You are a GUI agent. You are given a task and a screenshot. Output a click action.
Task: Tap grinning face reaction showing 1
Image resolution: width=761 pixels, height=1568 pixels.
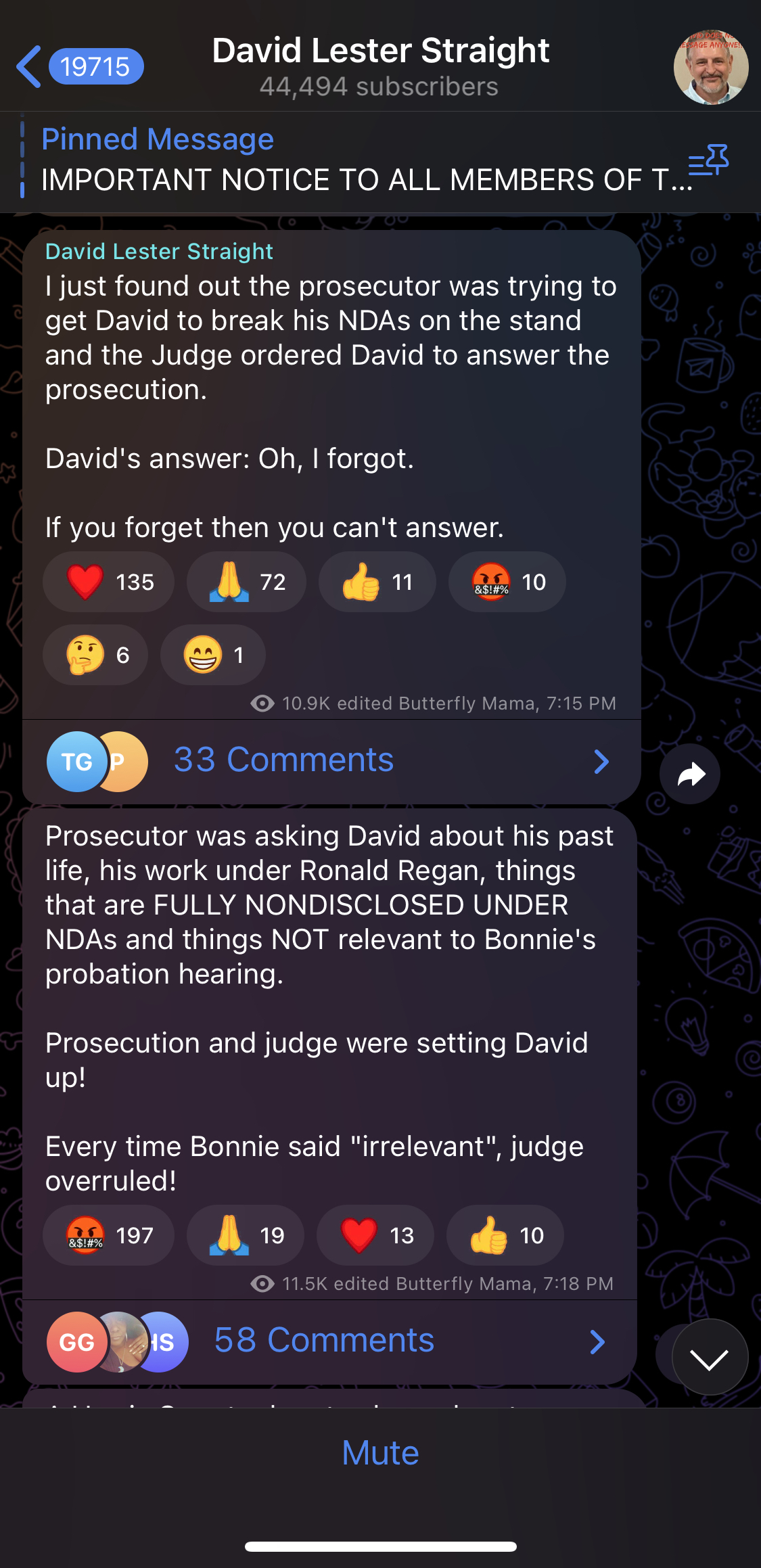coord(213,655)
